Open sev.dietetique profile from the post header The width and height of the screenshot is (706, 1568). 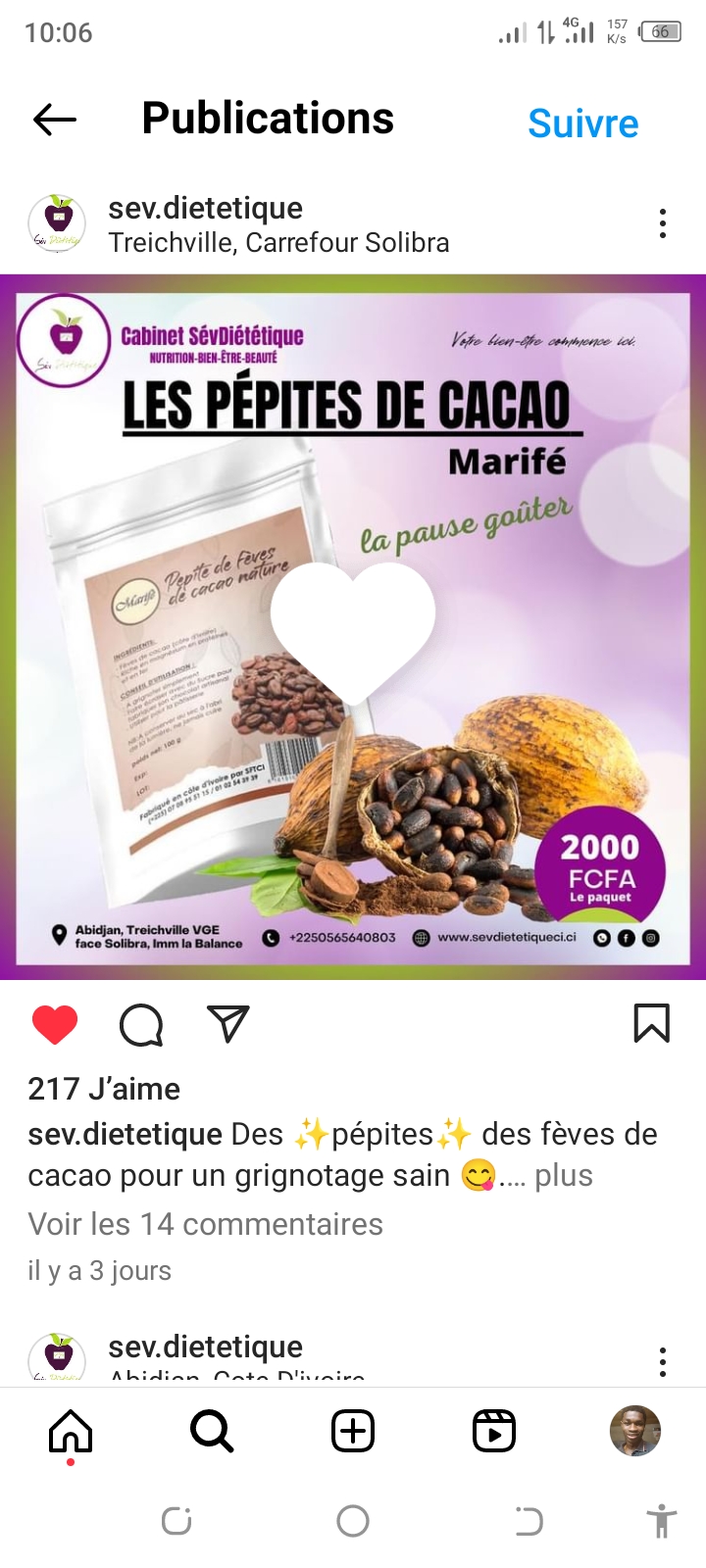(x=205, y=208)
